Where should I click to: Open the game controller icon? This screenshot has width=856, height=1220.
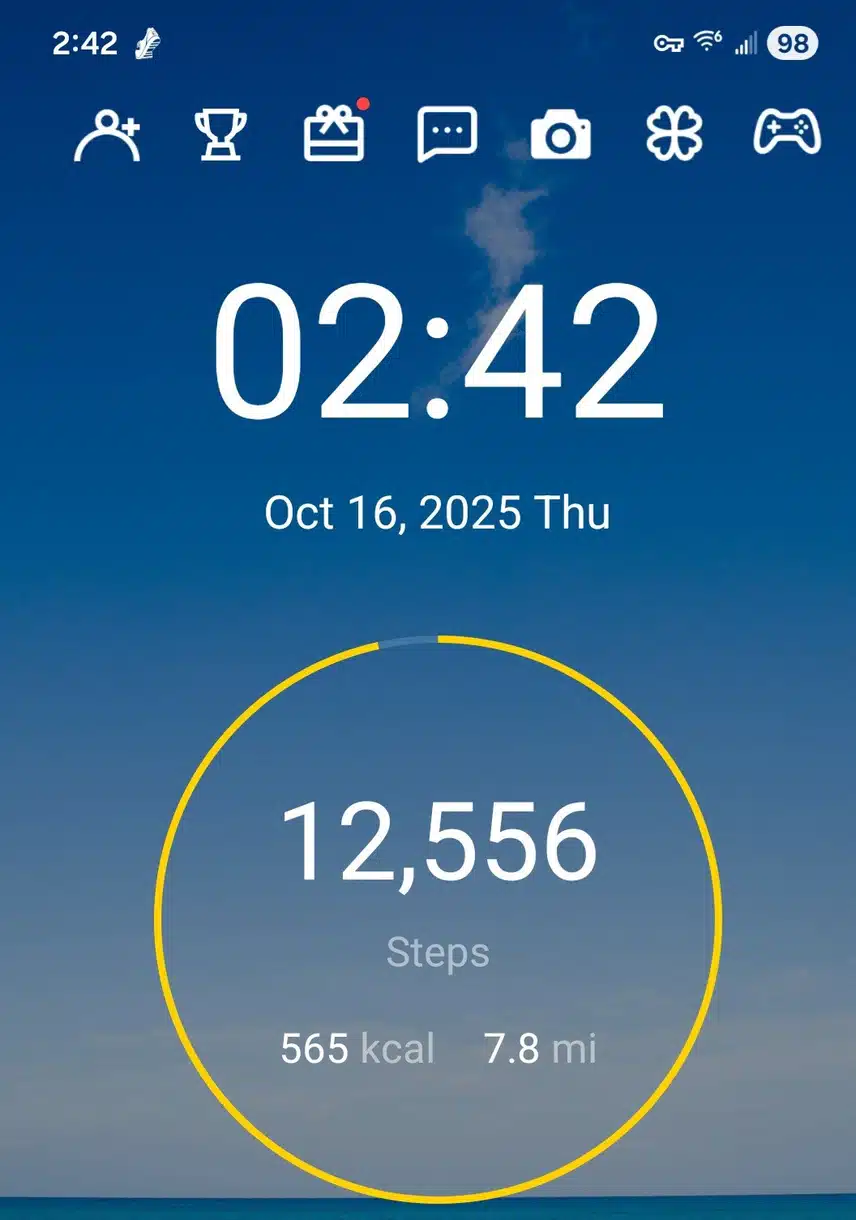click(786, 133)
